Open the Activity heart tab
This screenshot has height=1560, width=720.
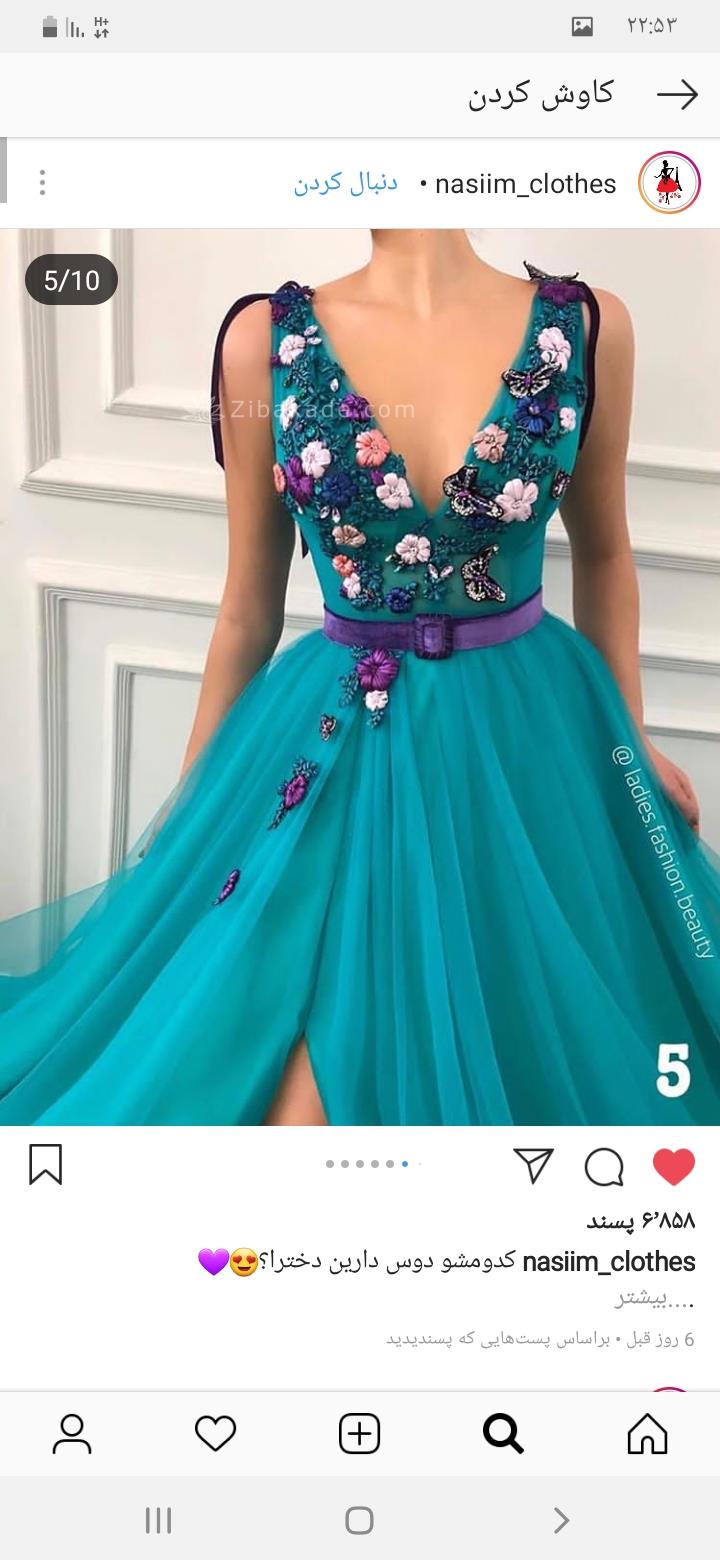[215, 1434]
